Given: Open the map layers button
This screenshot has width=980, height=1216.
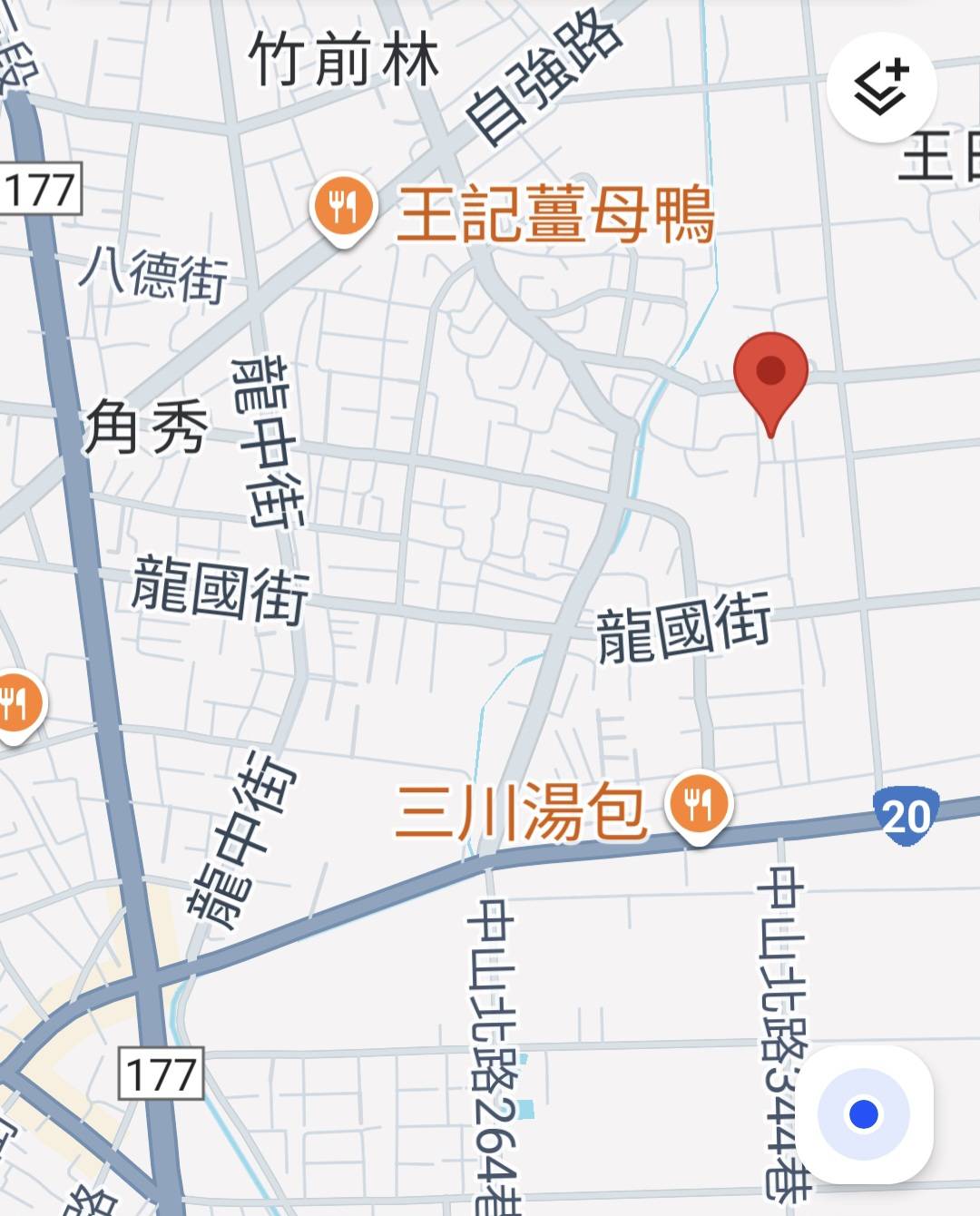Looking at the screenshot, I should pos(881,87).
